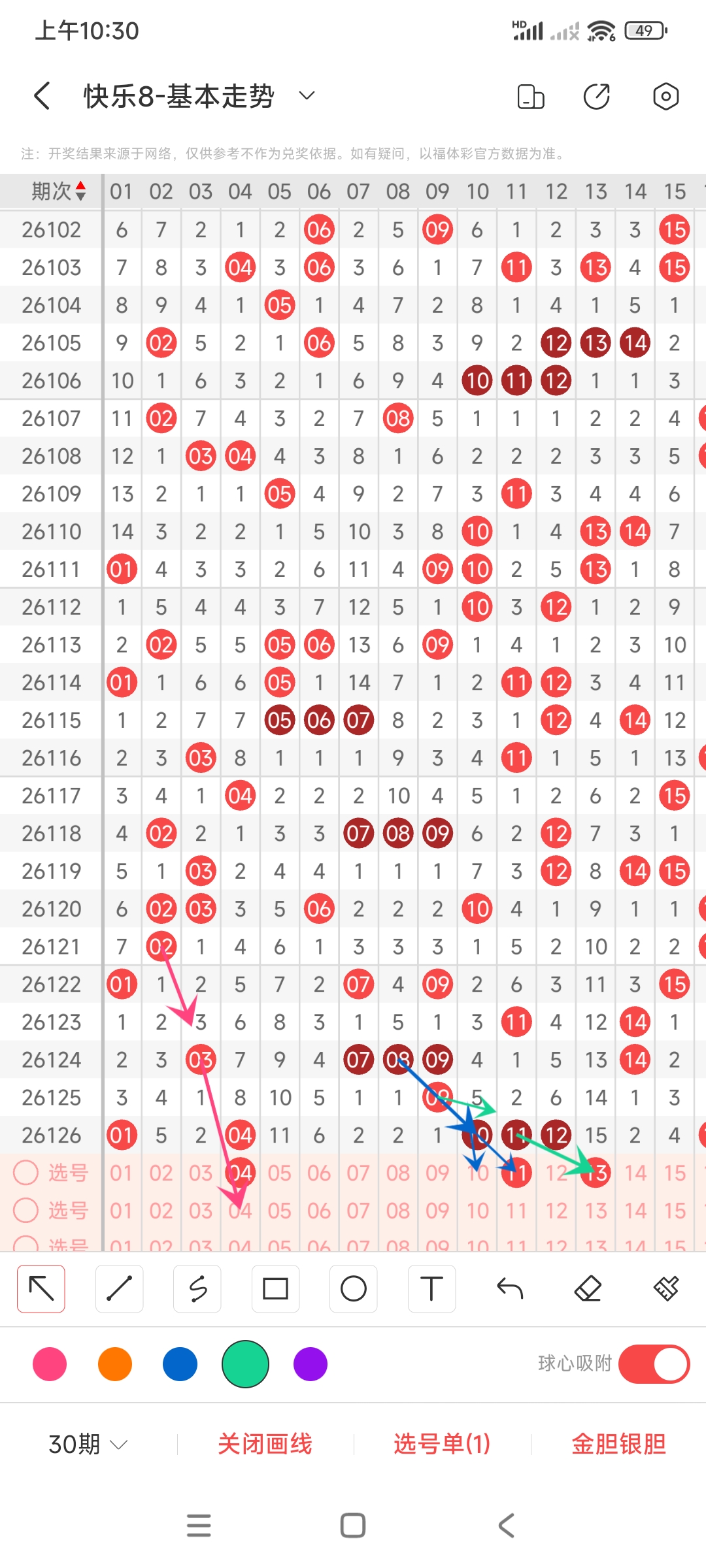This screenshot has height=1568, width=706.
Task: Choose the curved line drawing tool
Action: (x=197, y=1288)
